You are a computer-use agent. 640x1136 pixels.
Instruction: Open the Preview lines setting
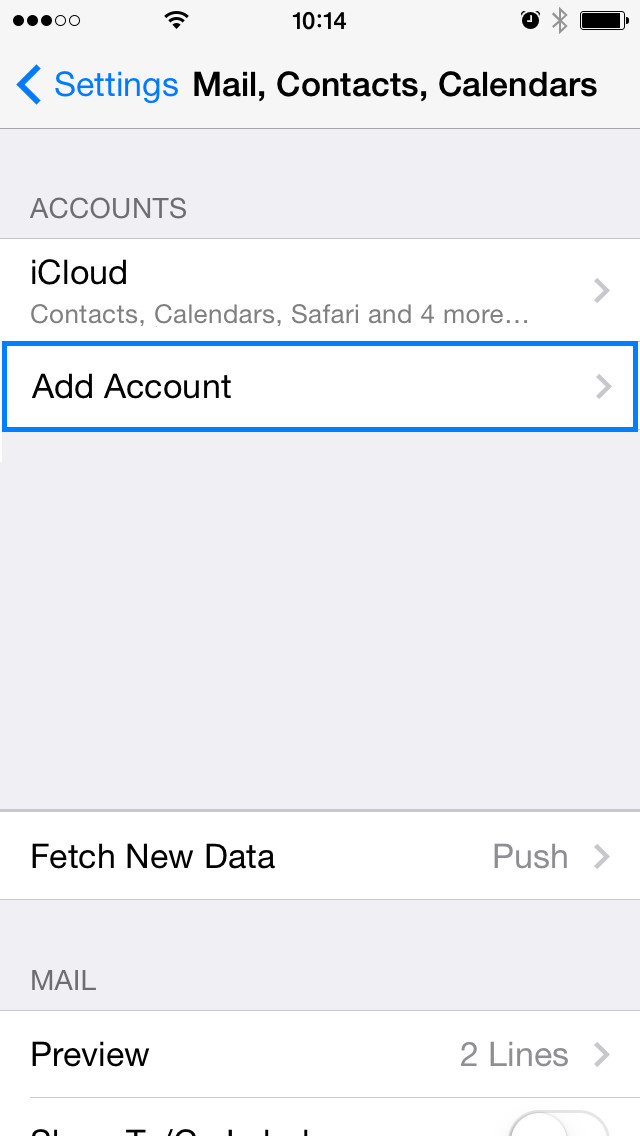[x=320, y=1054]
